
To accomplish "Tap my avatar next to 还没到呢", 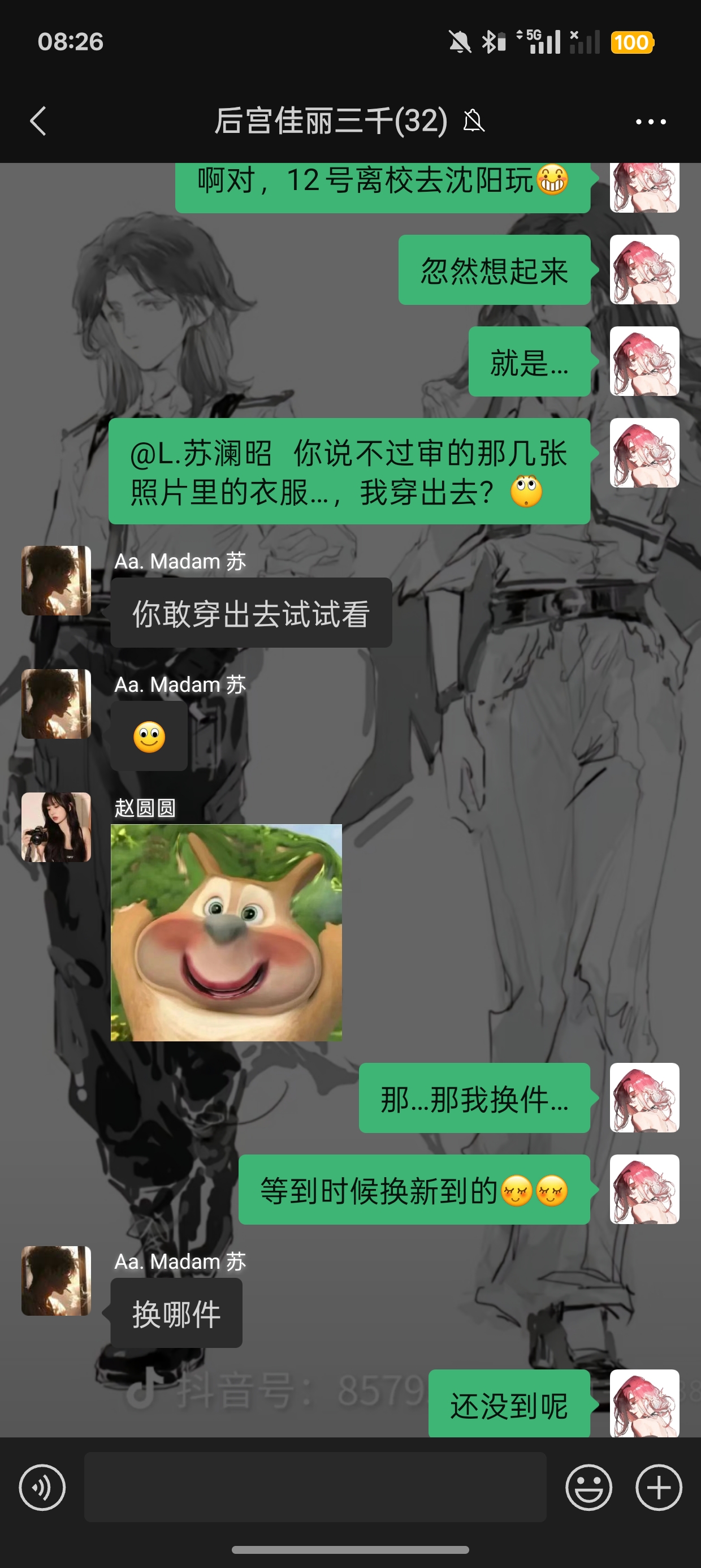I will pos(644,1402).
